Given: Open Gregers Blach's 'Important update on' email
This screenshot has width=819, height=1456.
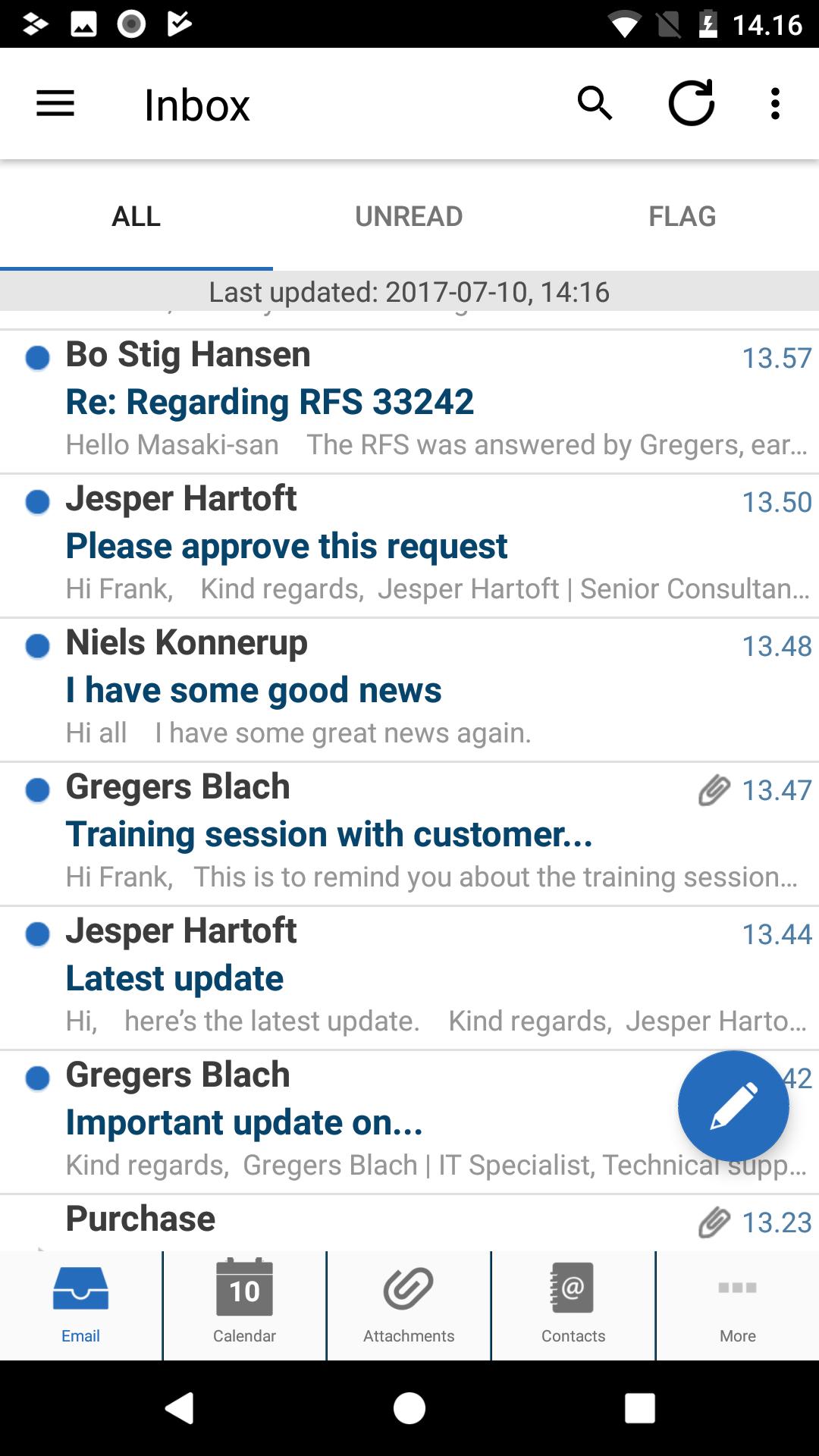Looking at the screenshot, I should pos(341,1122).
